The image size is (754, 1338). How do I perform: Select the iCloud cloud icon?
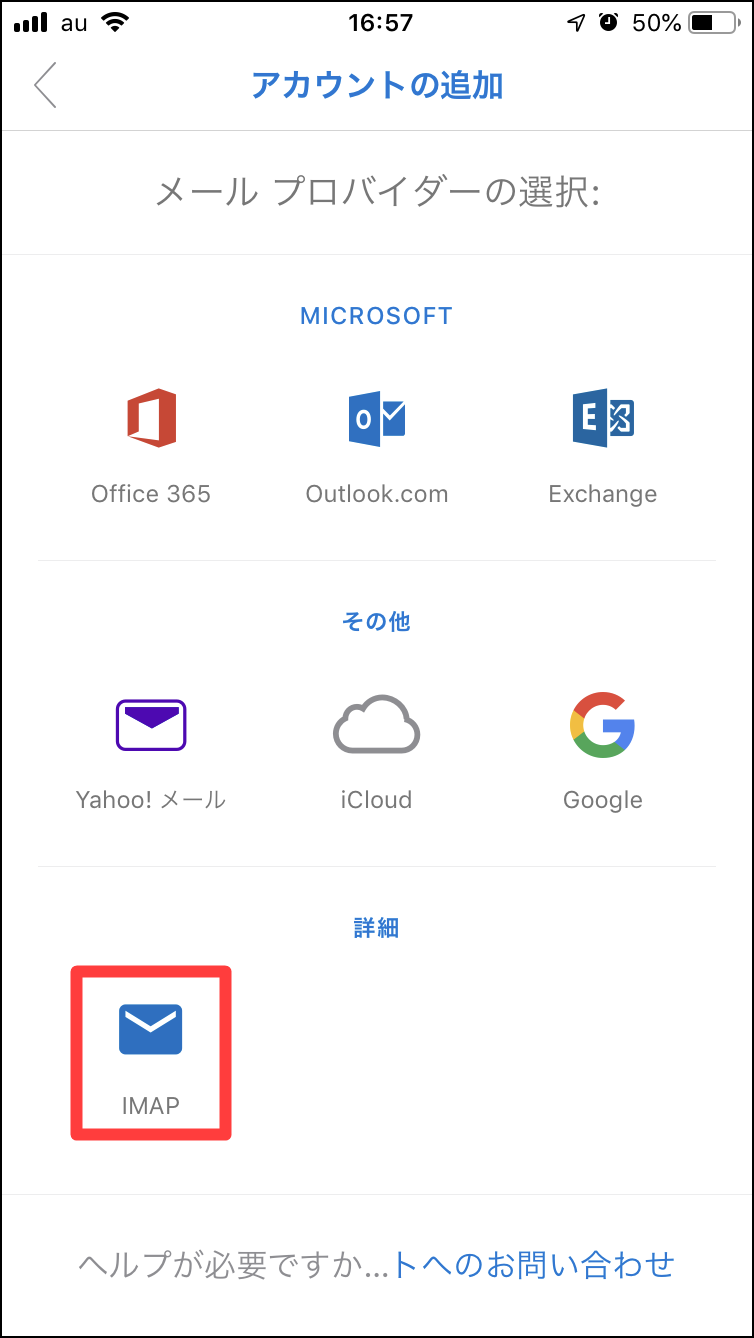click(376, 724)
